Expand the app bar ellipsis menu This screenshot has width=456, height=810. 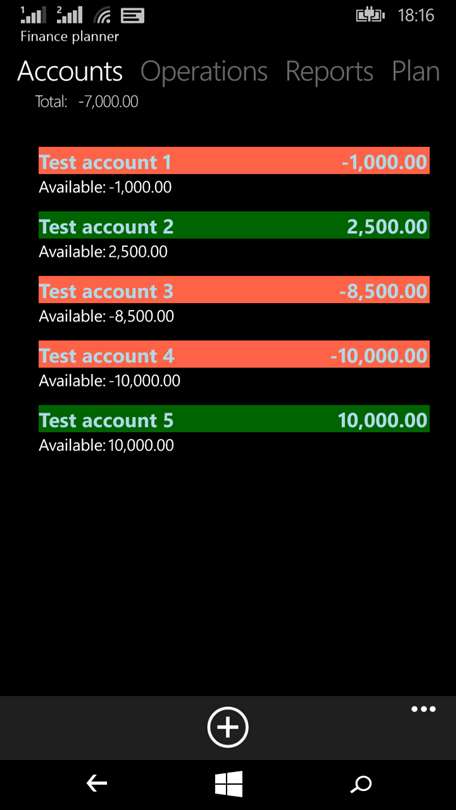[x=423, y=709]
